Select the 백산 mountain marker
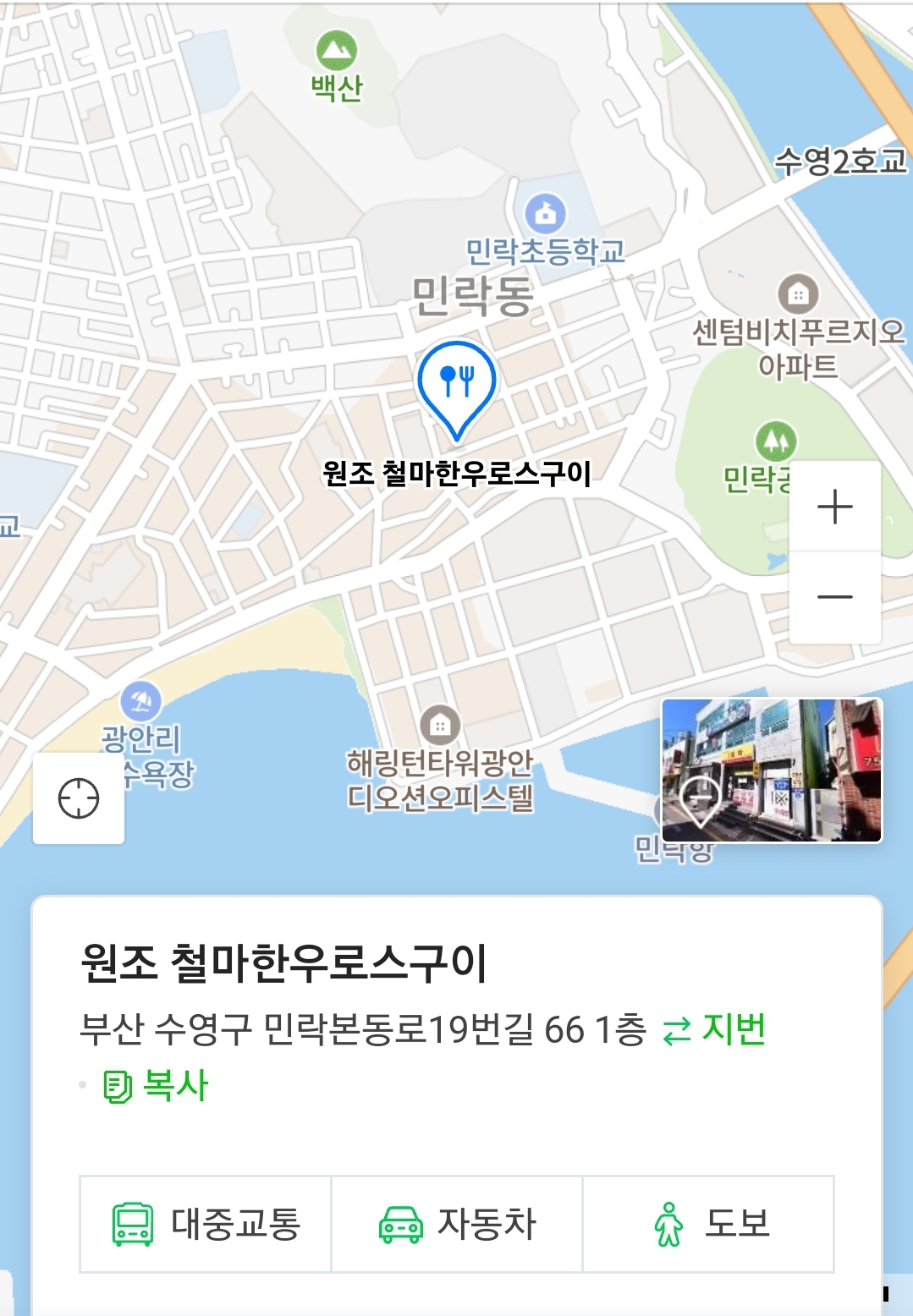 pyautogui.click(x=337, y=51)
